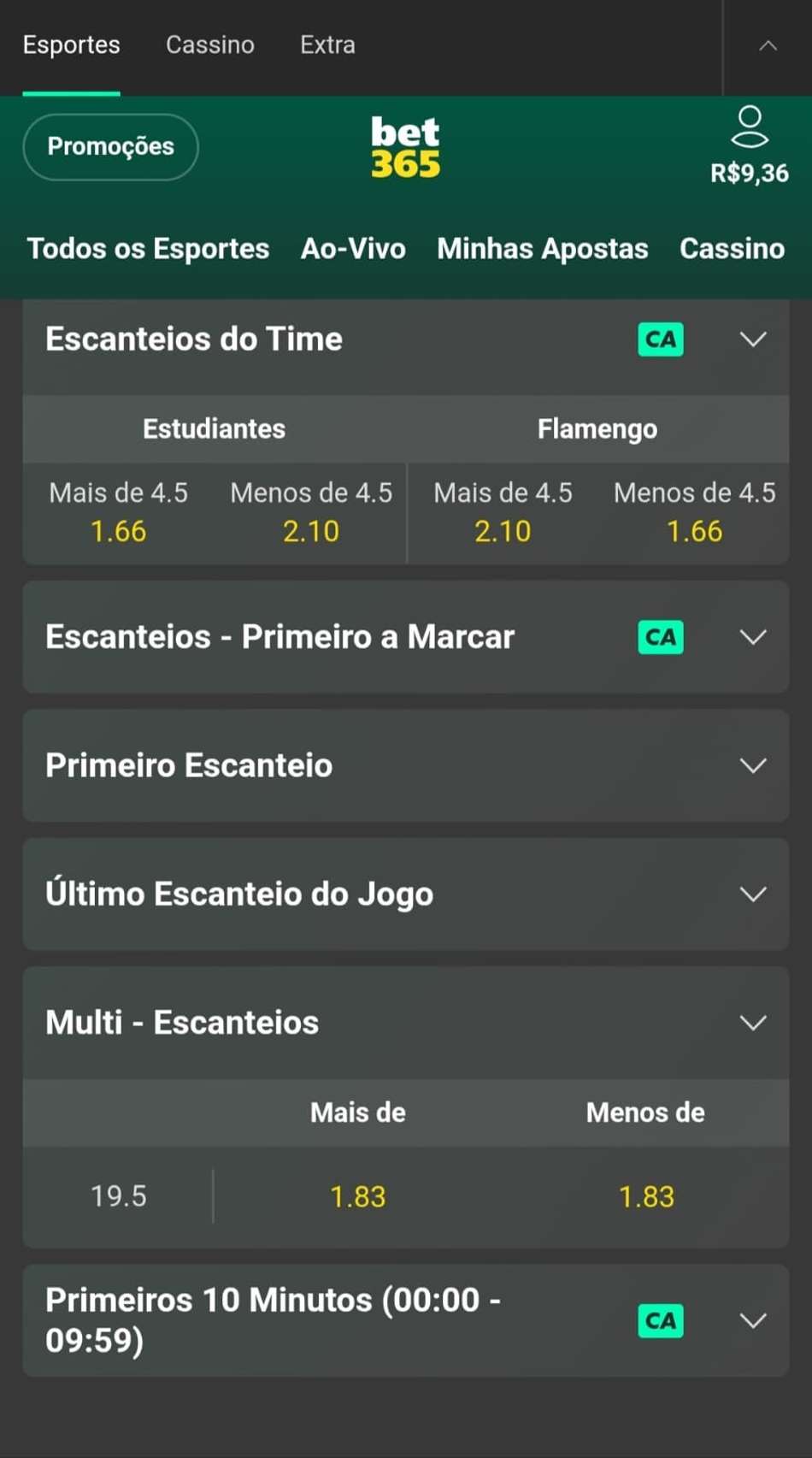
Task: Bet Mais de 19.5 corners at 1.83
Action: [x=358, y=1196]
